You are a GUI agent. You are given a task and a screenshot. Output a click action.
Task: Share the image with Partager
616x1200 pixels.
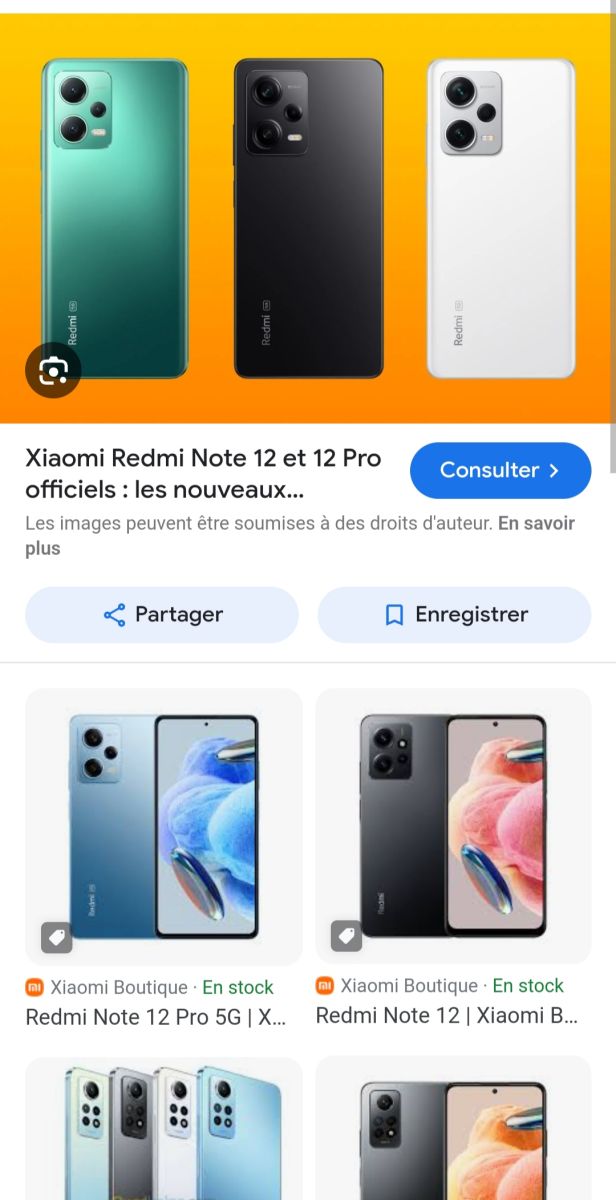point(162,615)
